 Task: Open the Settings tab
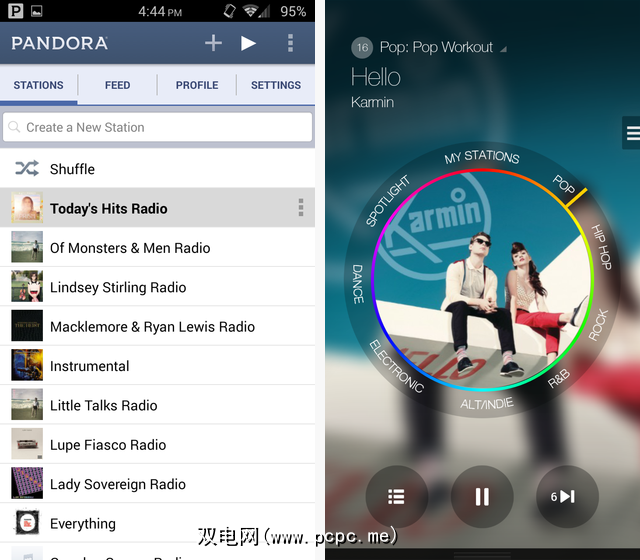pos(276,85)
